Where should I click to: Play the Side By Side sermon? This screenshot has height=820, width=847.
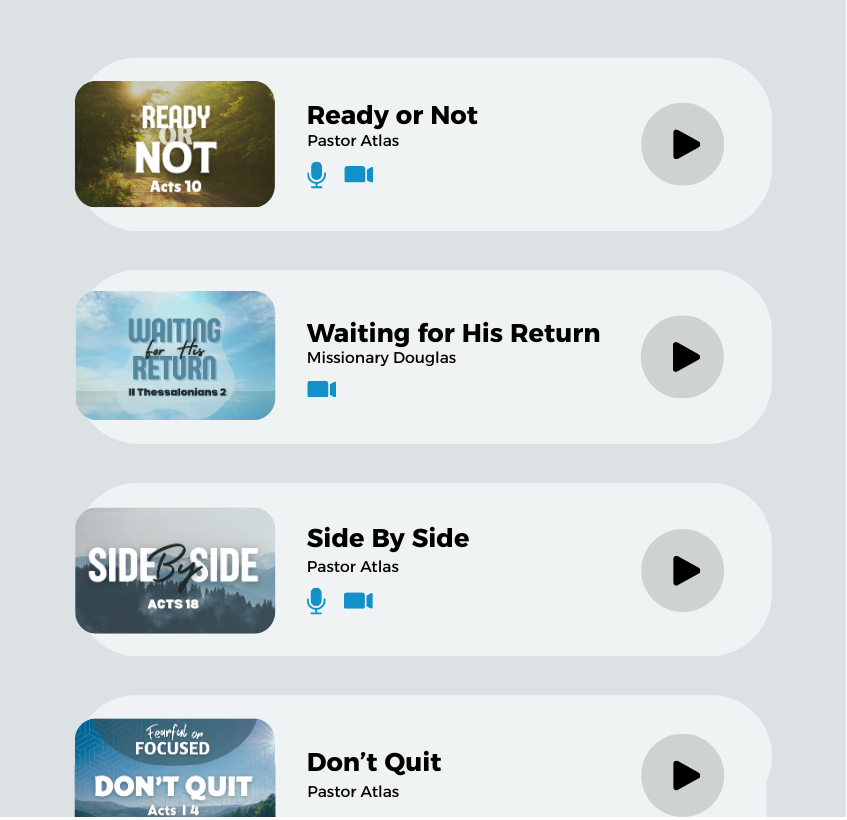[x=683, y=571]
